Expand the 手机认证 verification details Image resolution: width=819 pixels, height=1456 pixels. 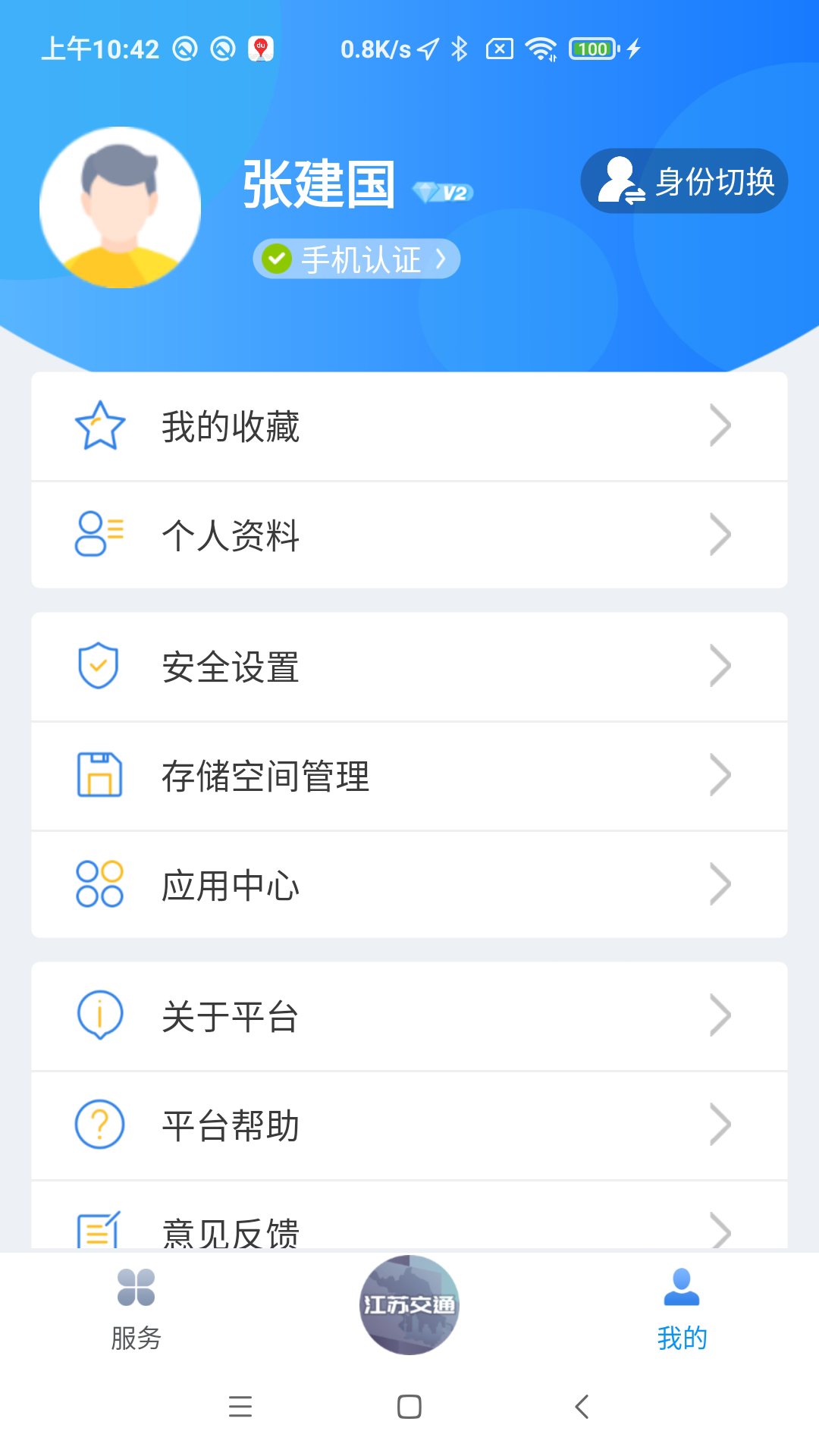pos(356,258)
